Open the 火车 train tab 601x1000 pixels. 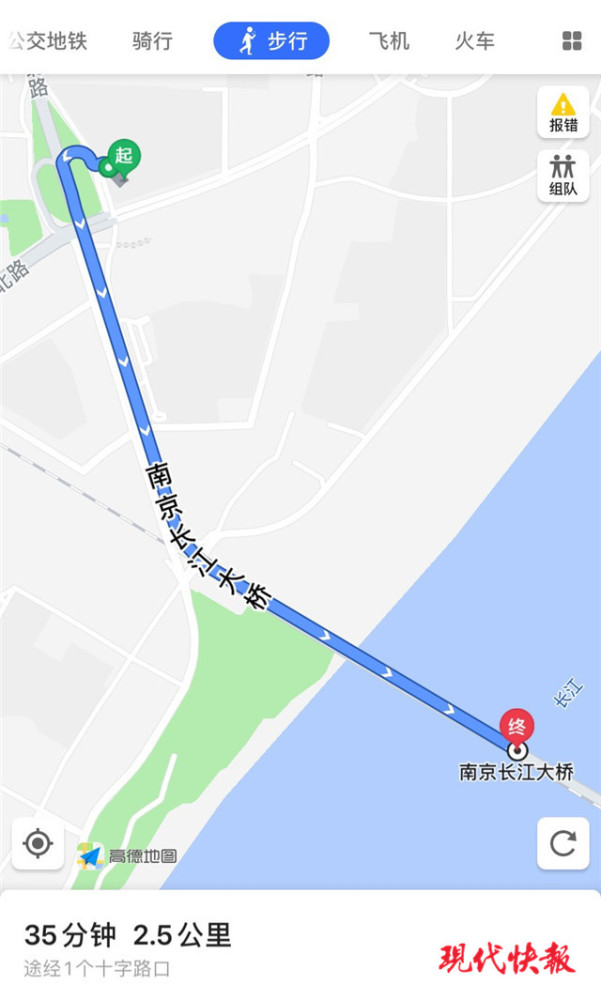pos(475,41)
